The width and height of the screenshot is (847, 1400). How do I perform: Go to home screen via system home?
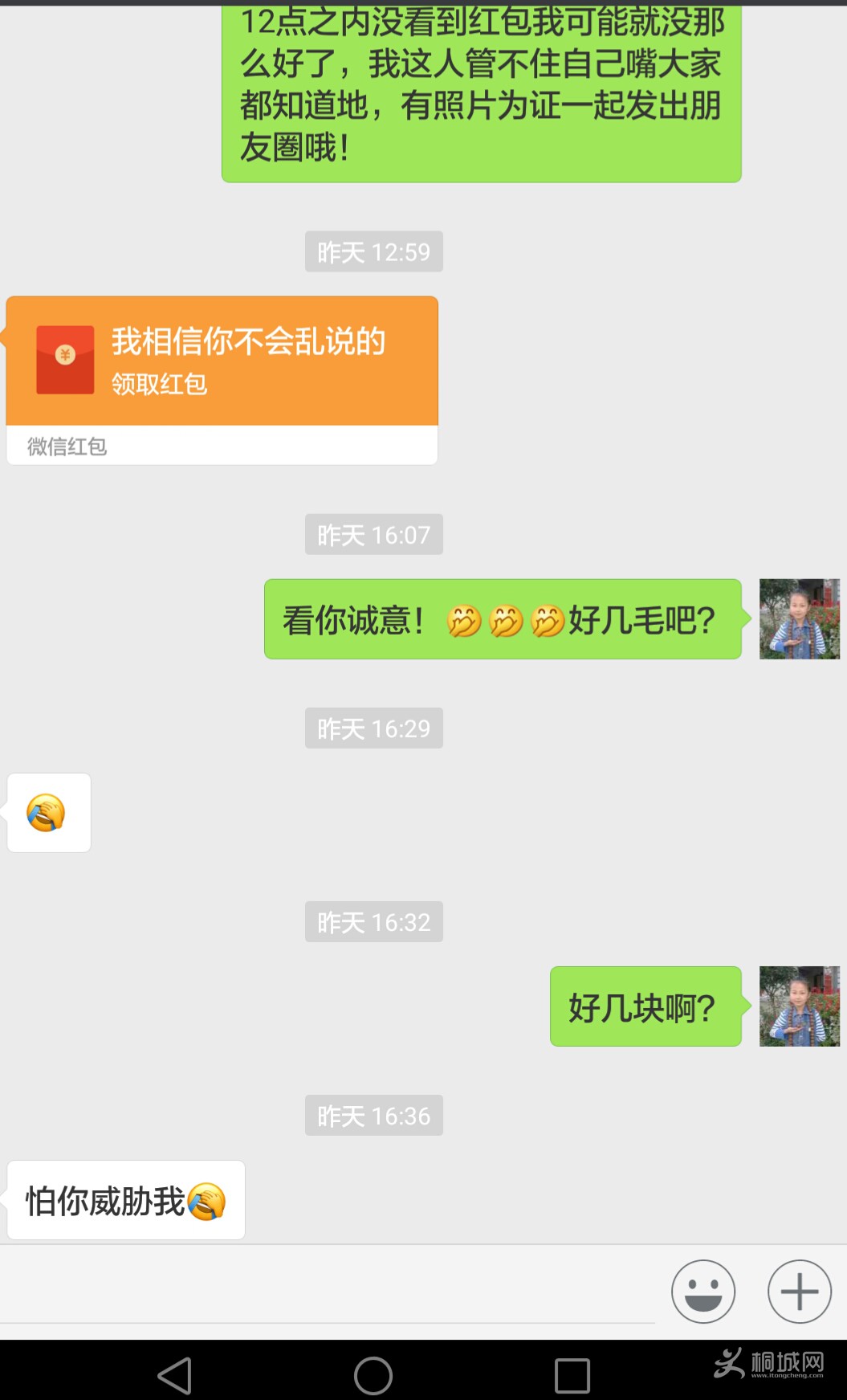[373, 1375]
